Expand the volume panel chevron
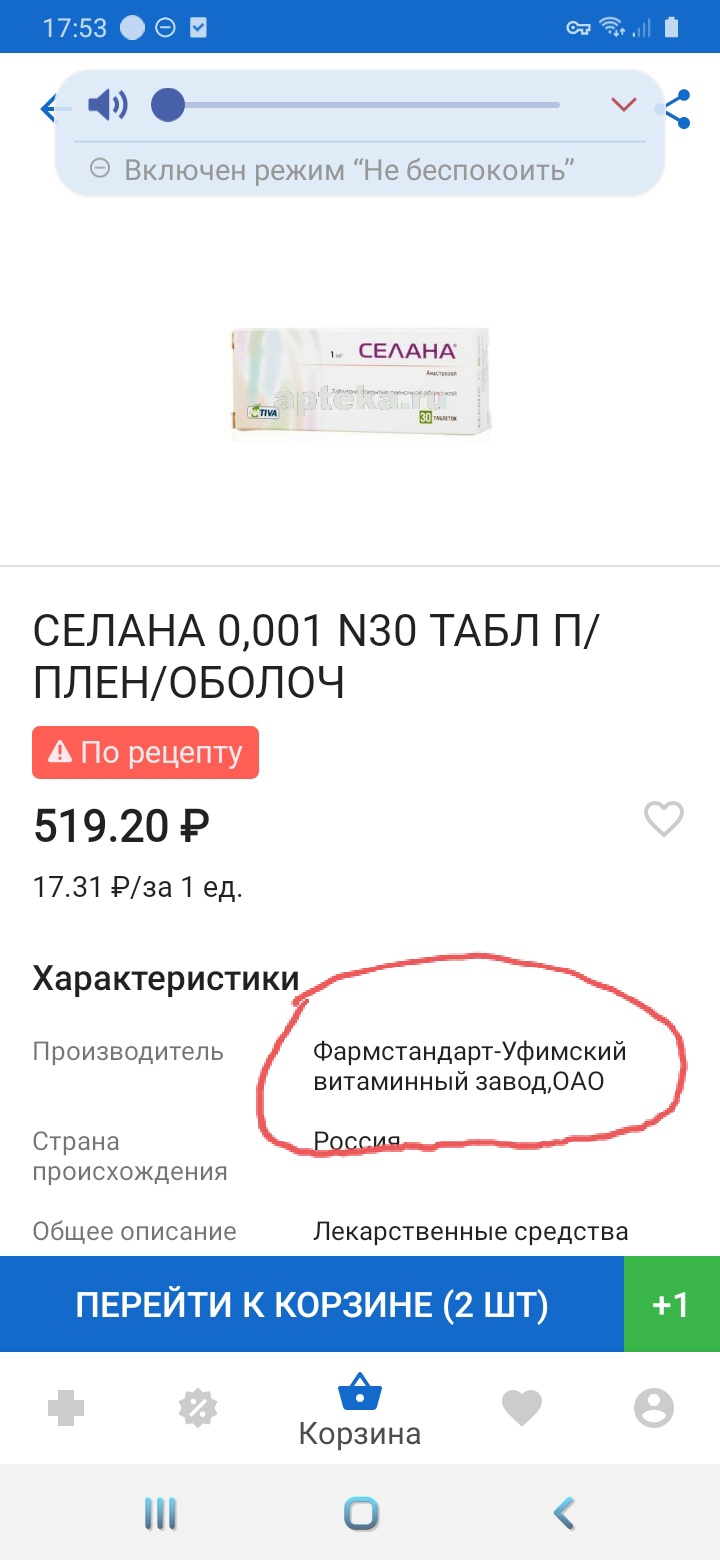Image resolution: width=720 pixels, height=1560 pixels. pyautogui.click(x=624, y=105)
